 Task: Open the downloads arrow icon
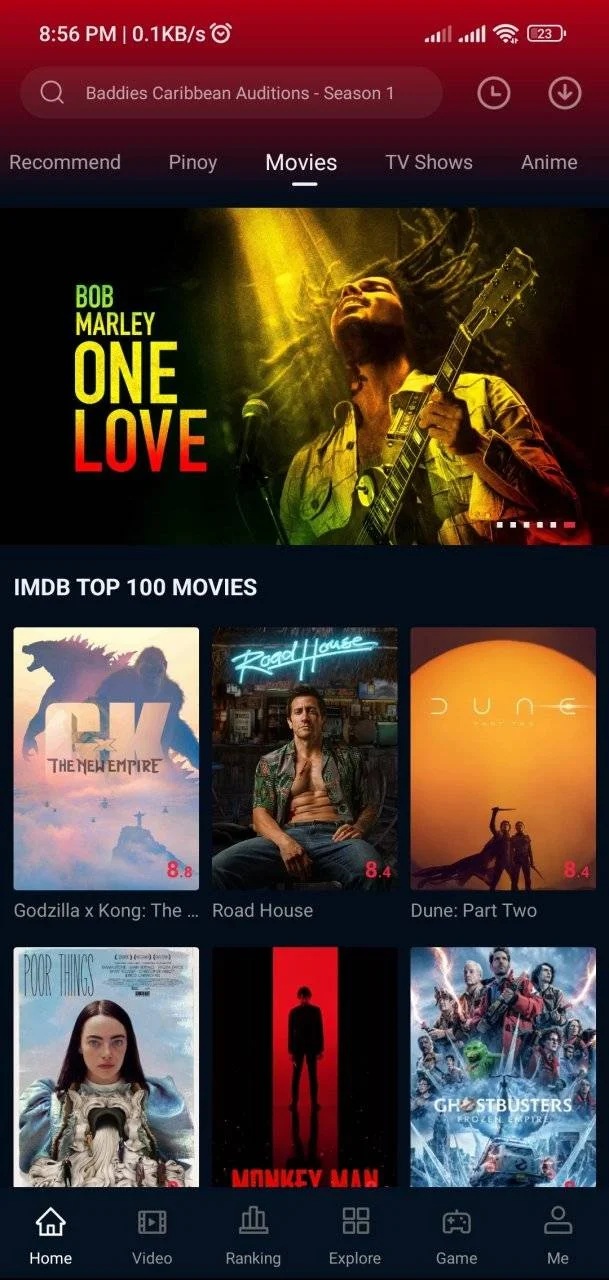coord(565,93)
